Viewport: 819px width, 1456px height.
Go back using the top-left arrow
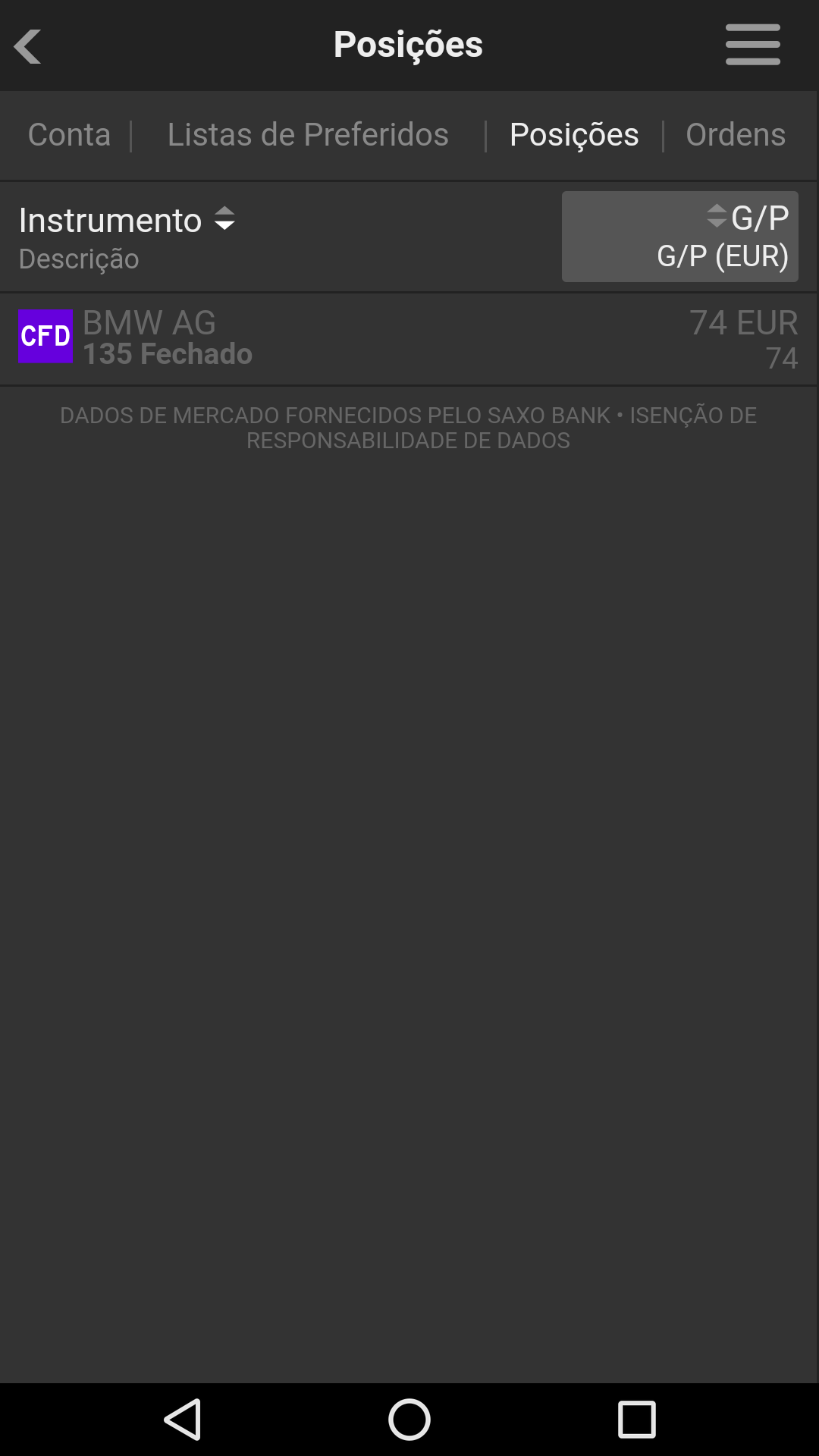(x=28, y=45)
